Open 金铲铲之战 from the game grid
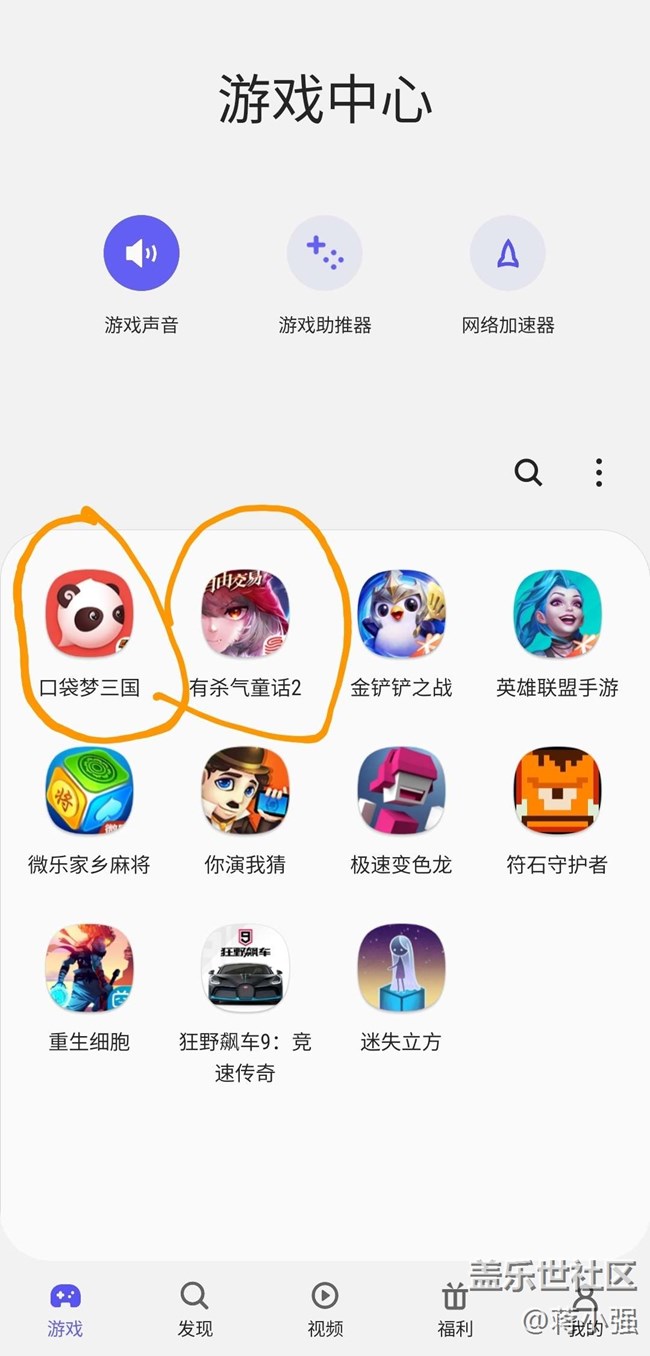 click(401, 614)
